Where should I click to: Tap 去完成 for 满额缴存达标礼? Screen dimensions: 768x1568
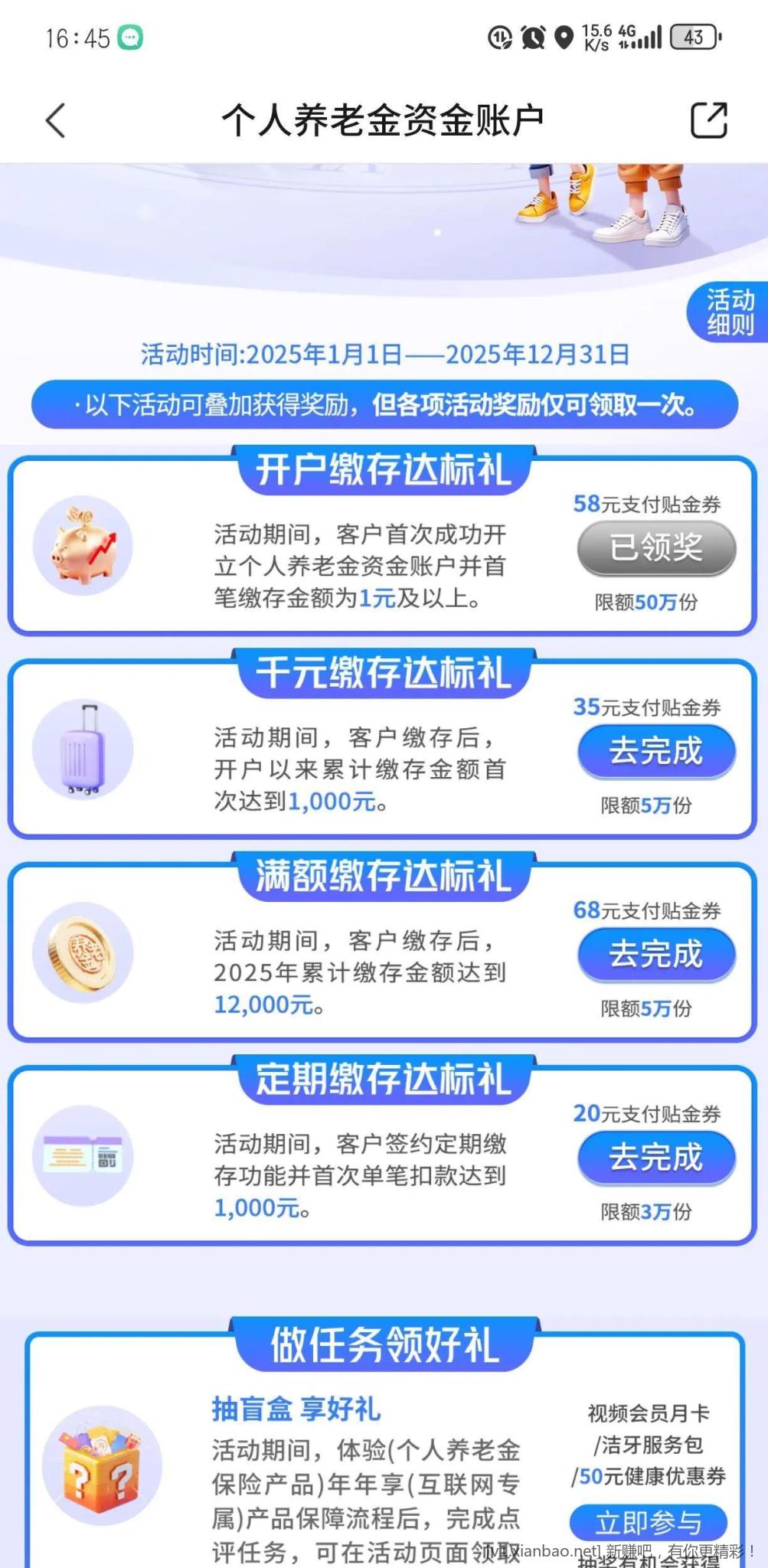point(655,954)
